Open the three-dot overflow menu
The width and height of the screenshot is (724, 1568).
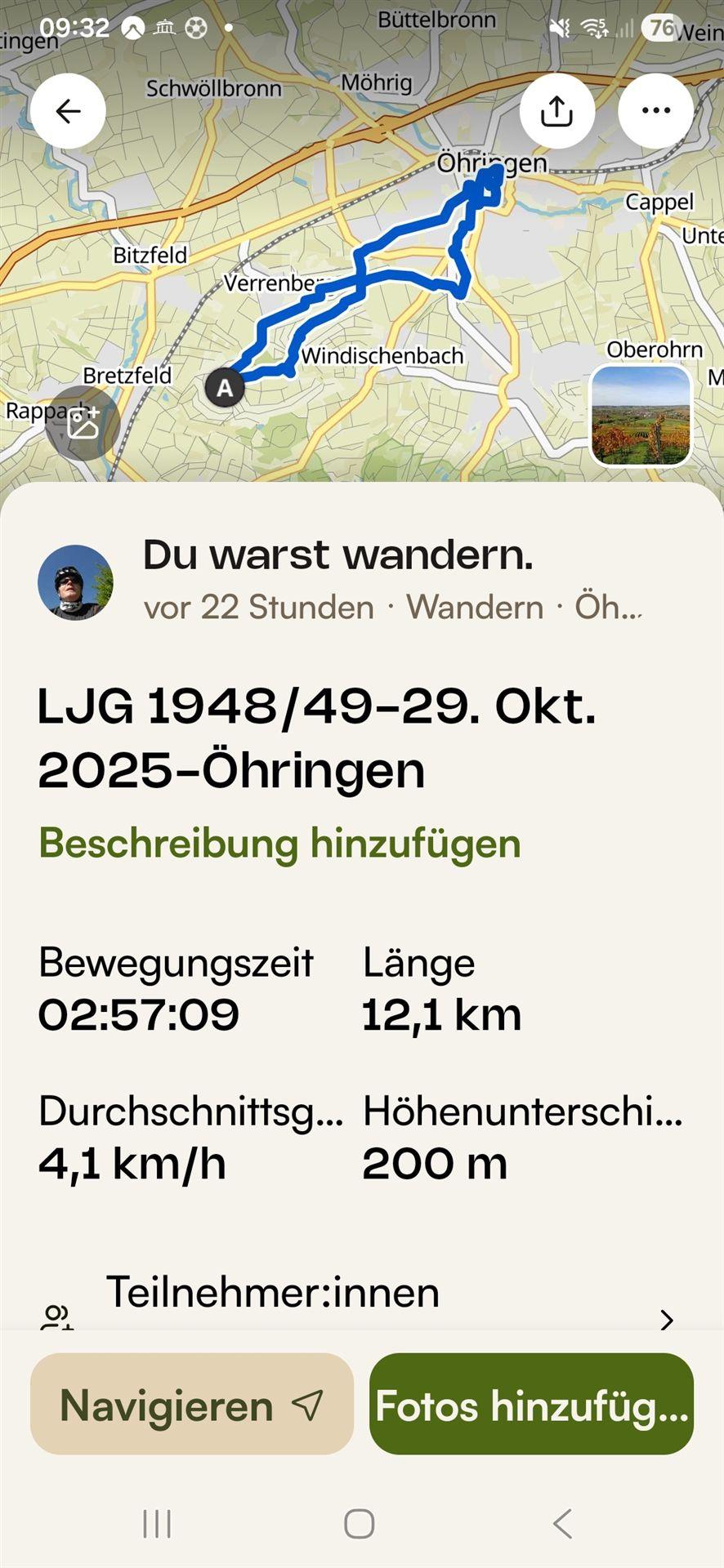point(655,111)
